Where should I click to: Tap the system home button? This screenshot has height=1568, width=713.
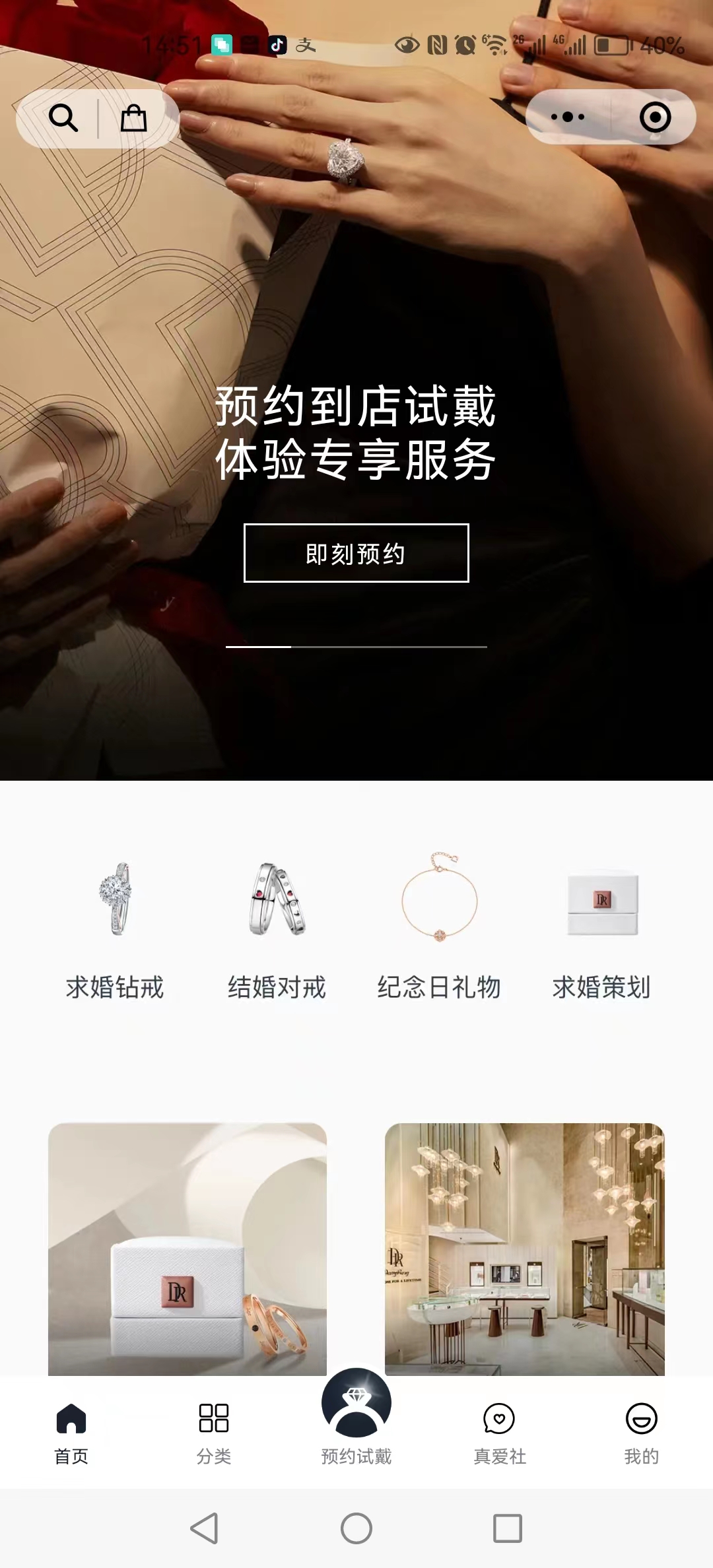click(x=356, y=1528)
